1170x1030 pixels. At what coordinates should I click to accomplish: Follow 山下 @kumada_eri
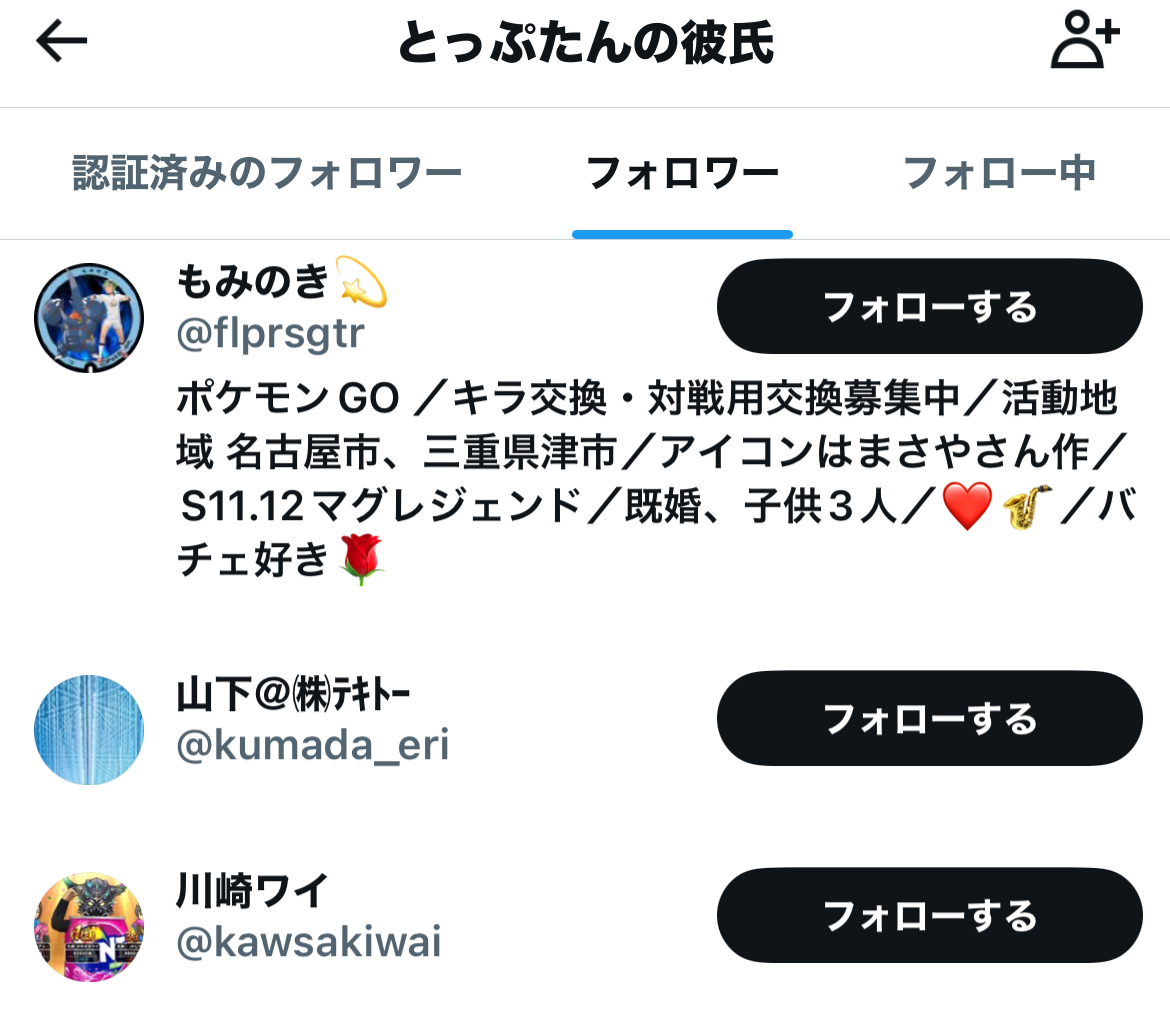(929, 719)
